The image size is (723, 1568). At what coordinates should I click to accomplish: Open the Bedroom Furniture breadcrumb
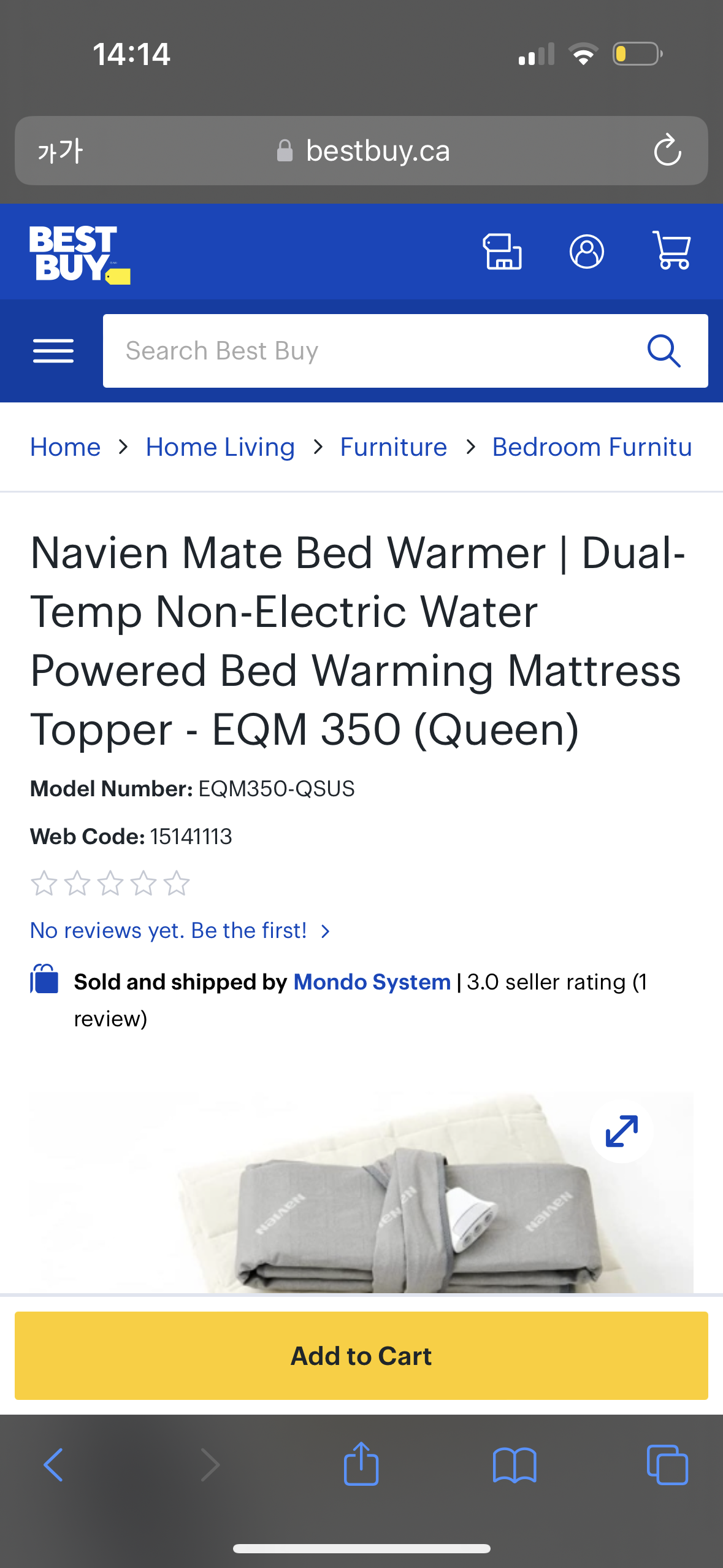pyautogui.click(x=592, y=447)
